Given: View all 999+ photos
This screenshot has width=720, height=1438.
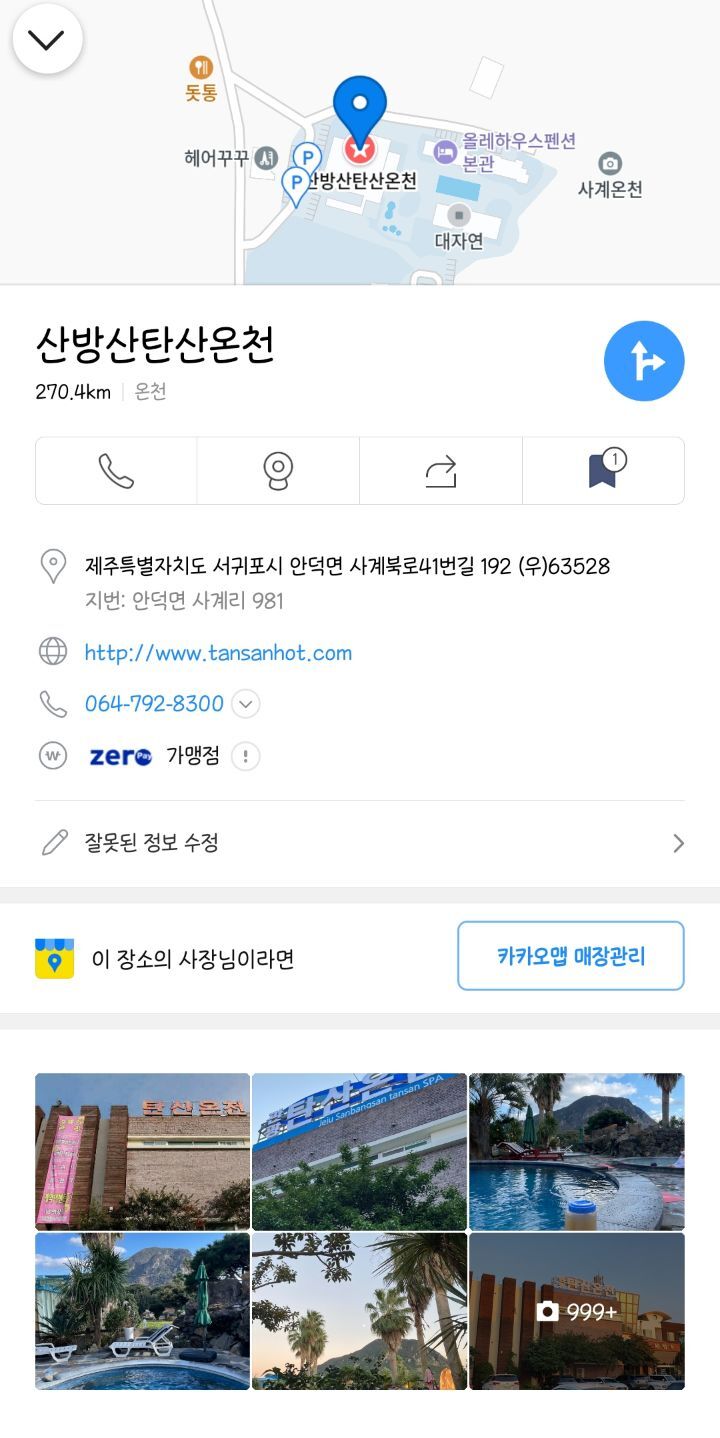Looking at the screenshot, I should click(577, 1311).
